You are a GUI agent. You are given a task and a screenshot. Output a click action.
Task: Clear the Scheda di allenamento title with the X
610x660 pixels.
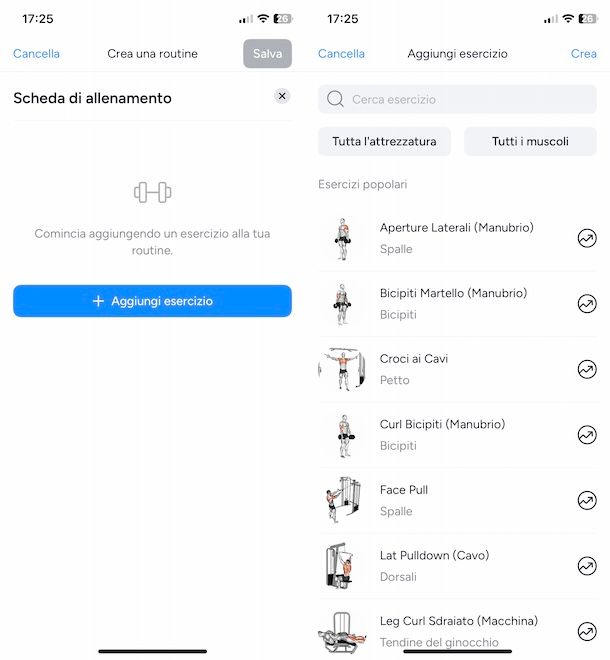[x=282, y=96]
